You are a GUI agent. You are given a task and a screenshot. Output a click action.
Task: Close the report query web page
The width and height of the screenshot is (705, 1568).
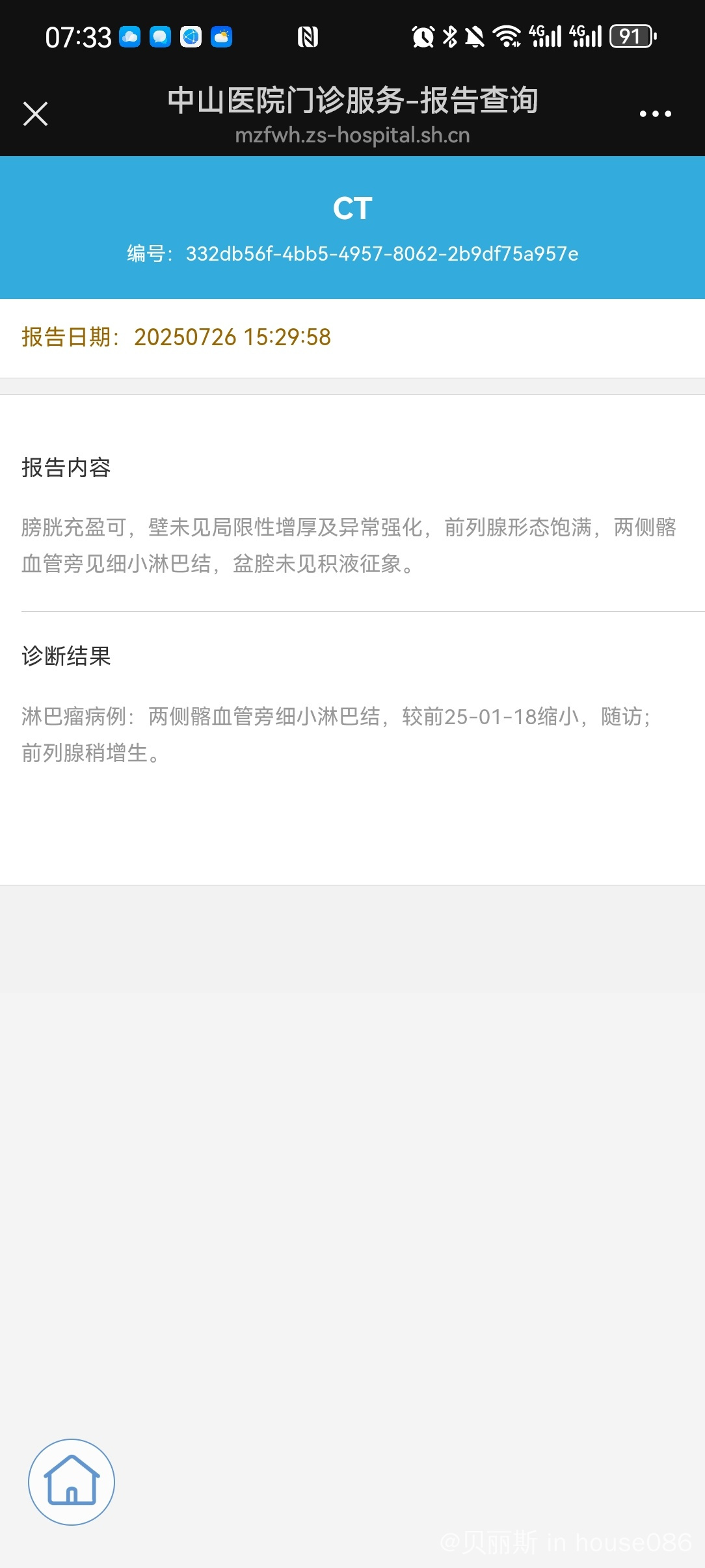click(36, 114)
